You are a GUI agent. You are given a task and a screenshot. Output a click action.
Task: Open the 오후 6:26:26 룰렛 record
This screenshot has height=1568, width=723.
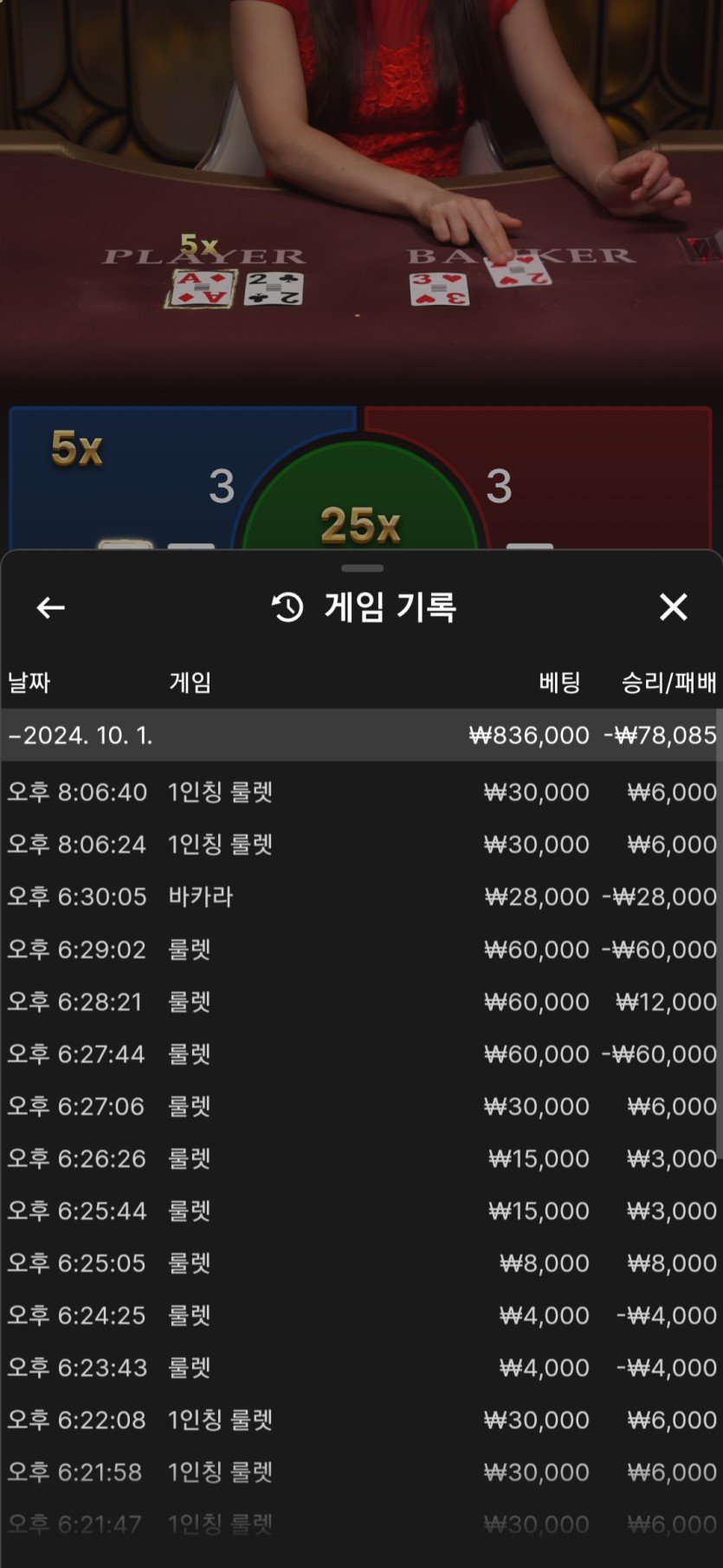coord(360,1158)
